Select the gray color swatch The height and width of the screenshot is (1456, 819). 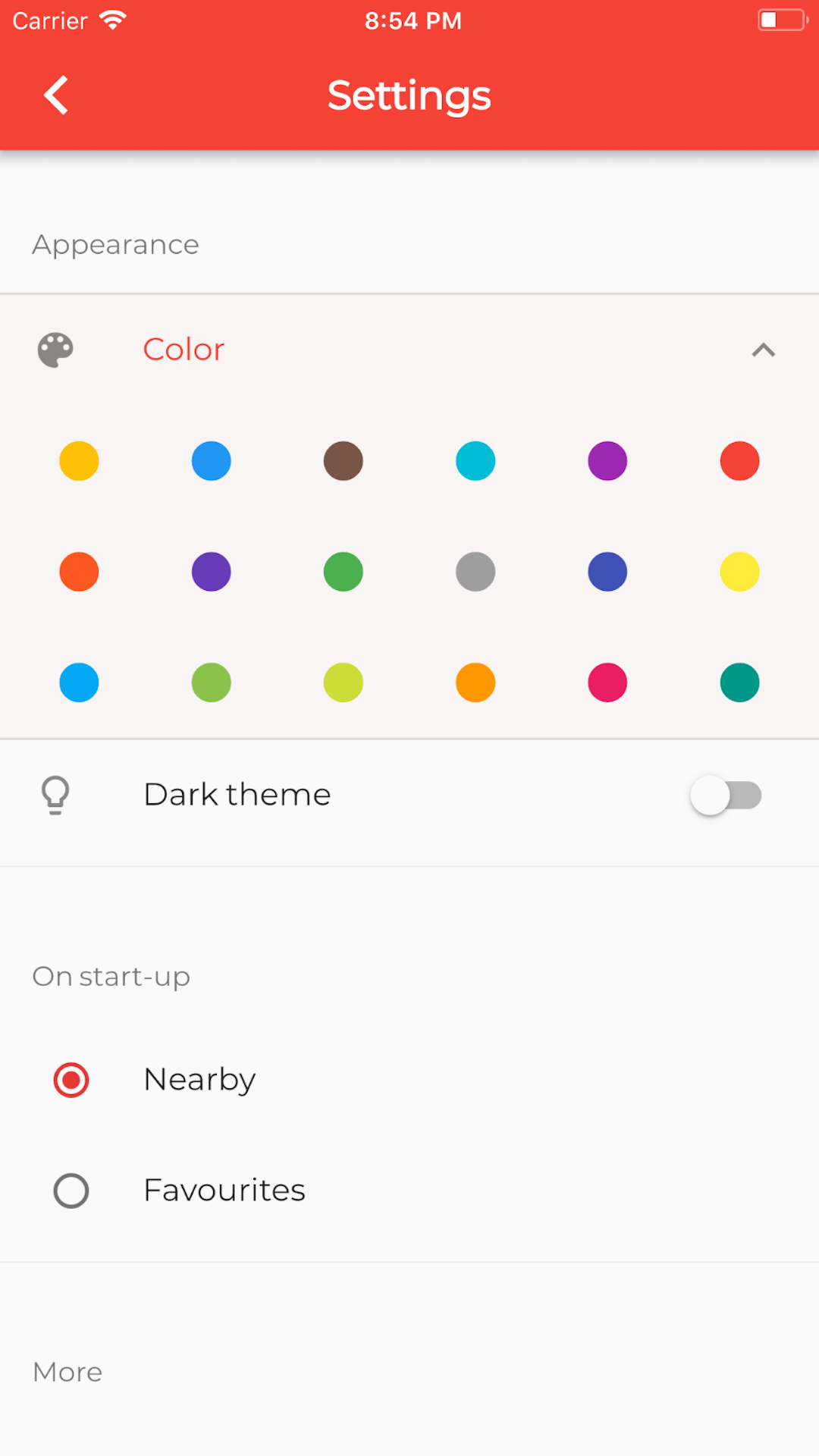[475, 572]
